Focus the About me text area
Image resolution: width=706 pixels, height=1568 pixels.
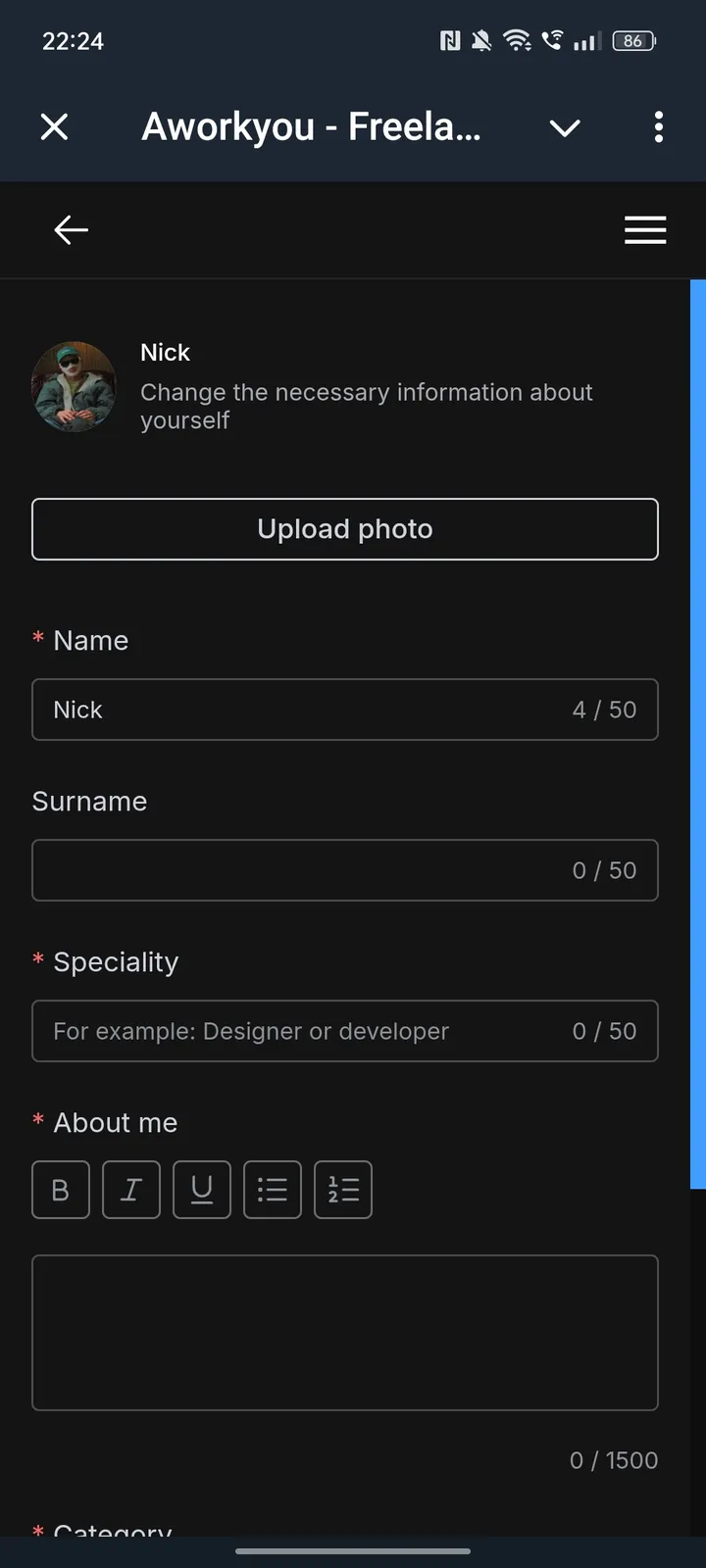tap(345, 1333)
